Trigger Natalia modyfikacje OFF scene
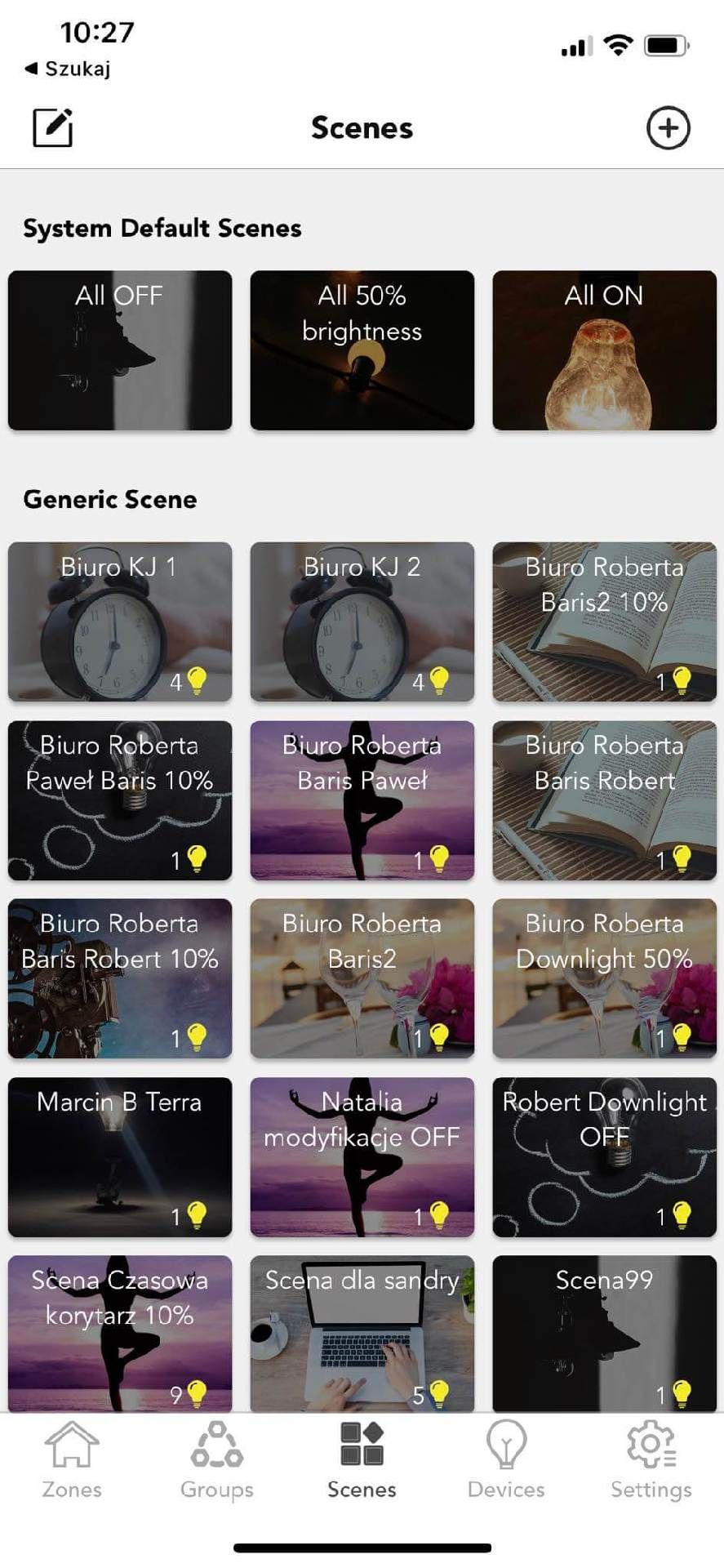The height and width of the screenshot is (1568, 724). point(362,1156)
